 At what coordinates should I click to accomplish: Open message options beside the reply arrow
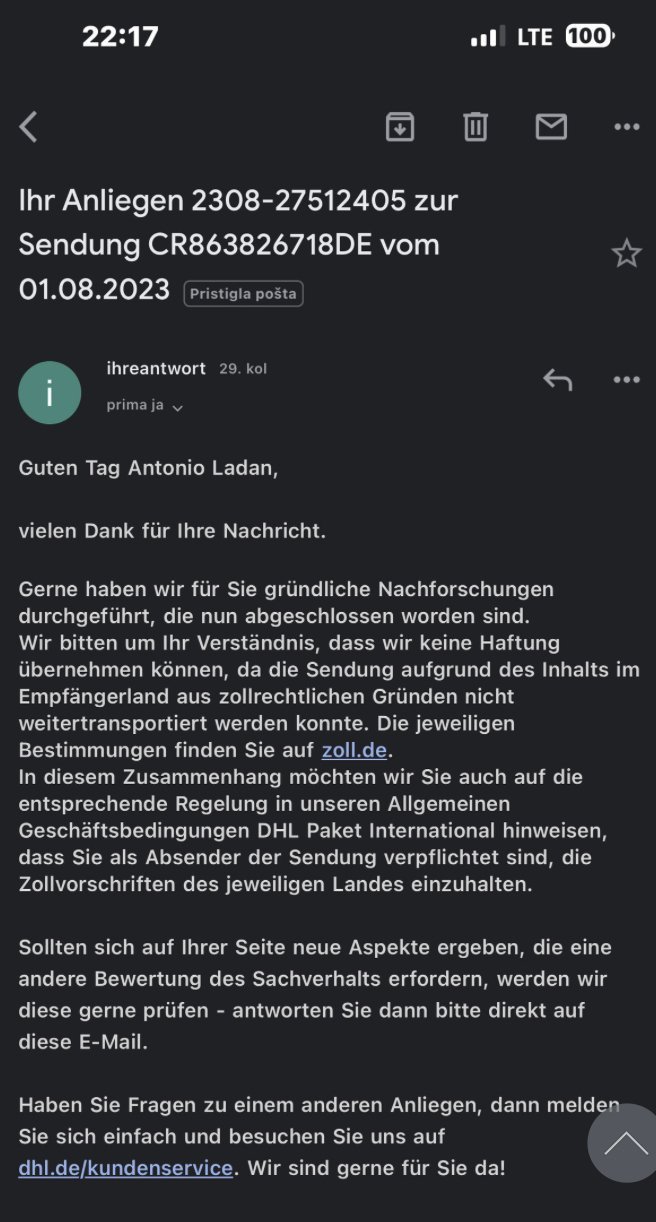(x=626, y=379)
